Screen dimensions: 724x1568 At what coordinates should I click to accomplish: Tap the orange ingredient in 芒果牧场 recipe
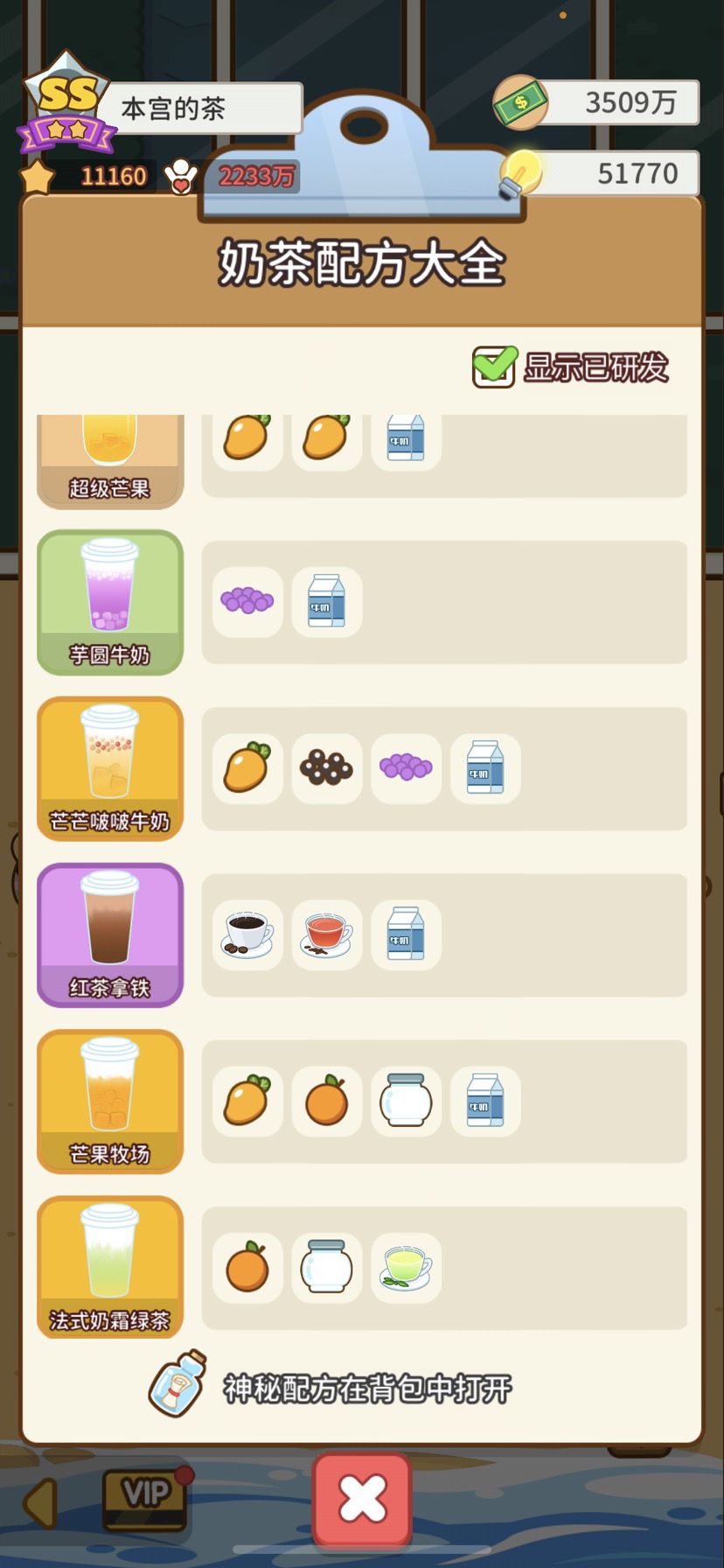click(326, 1101)
